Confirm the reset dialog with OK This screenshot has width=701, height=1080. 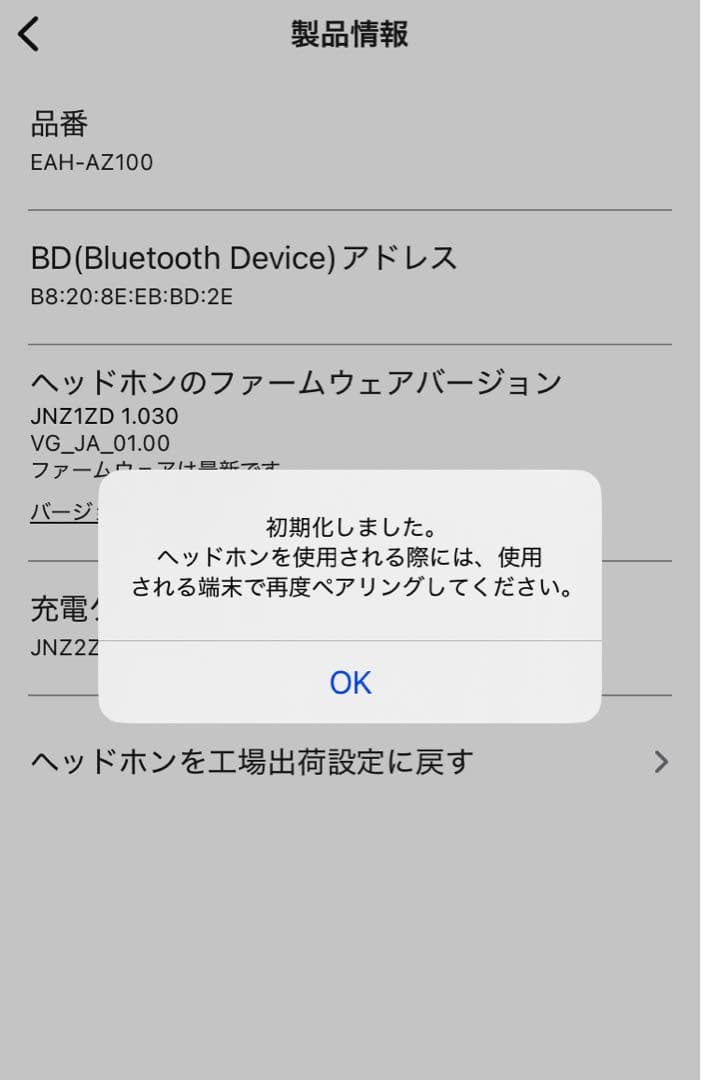pyautogui.click(x=350, y=682)
